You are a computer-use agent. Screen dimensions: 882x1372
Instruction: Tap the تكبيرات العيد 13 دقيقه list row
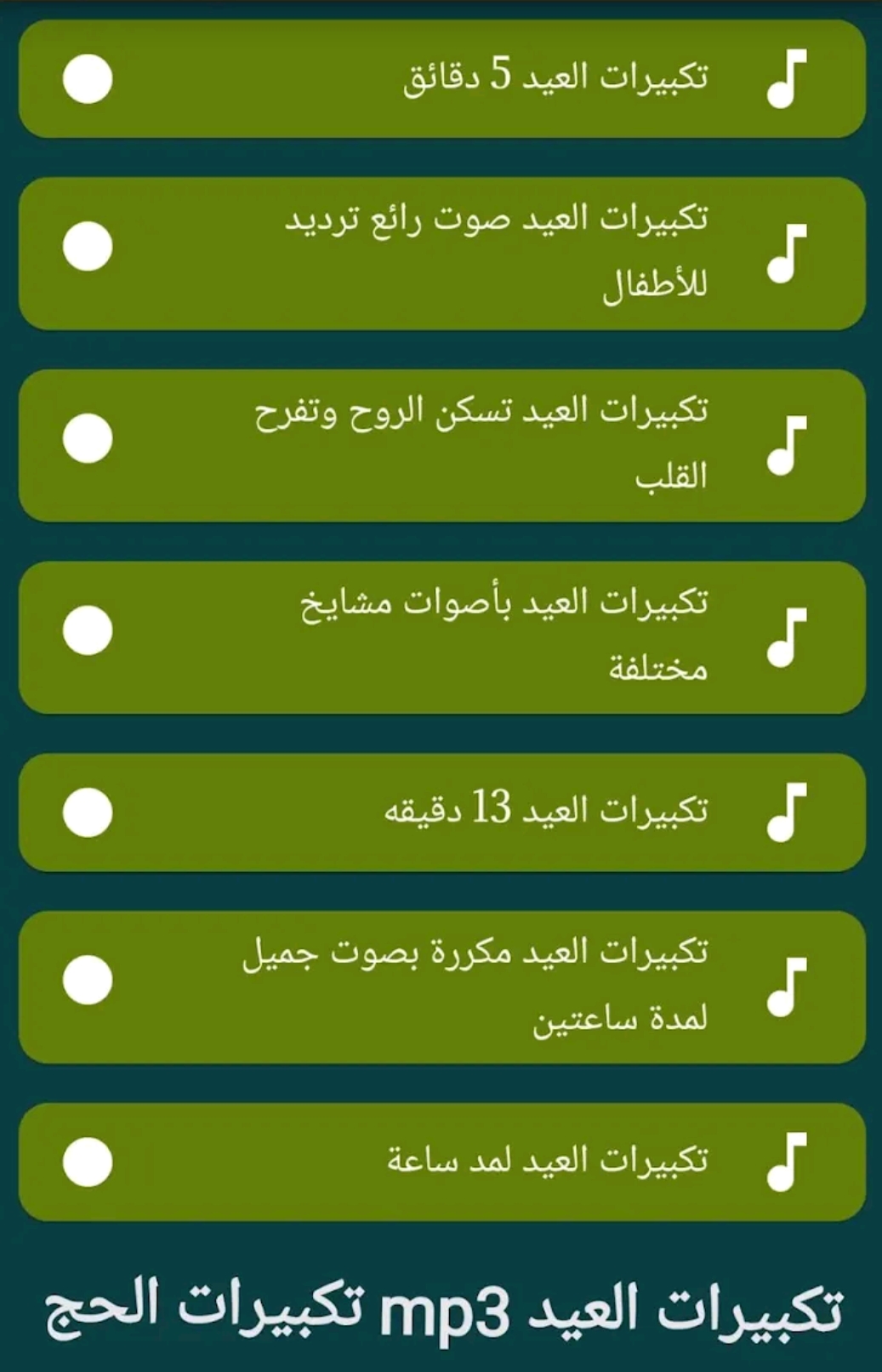point(442,812)
